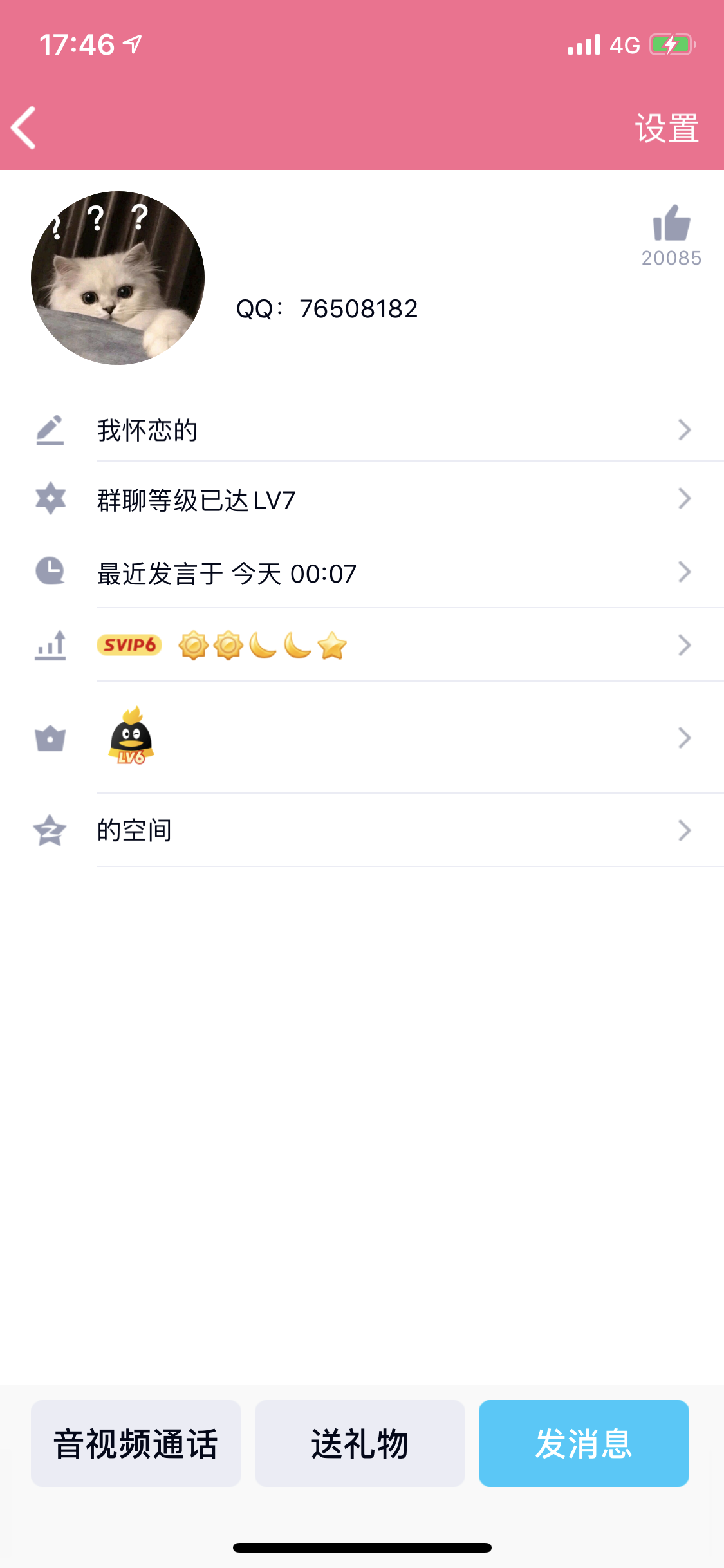Go back using the top-left arrow
Viewport: 724px width, 1568px height.
coord(24,127)
